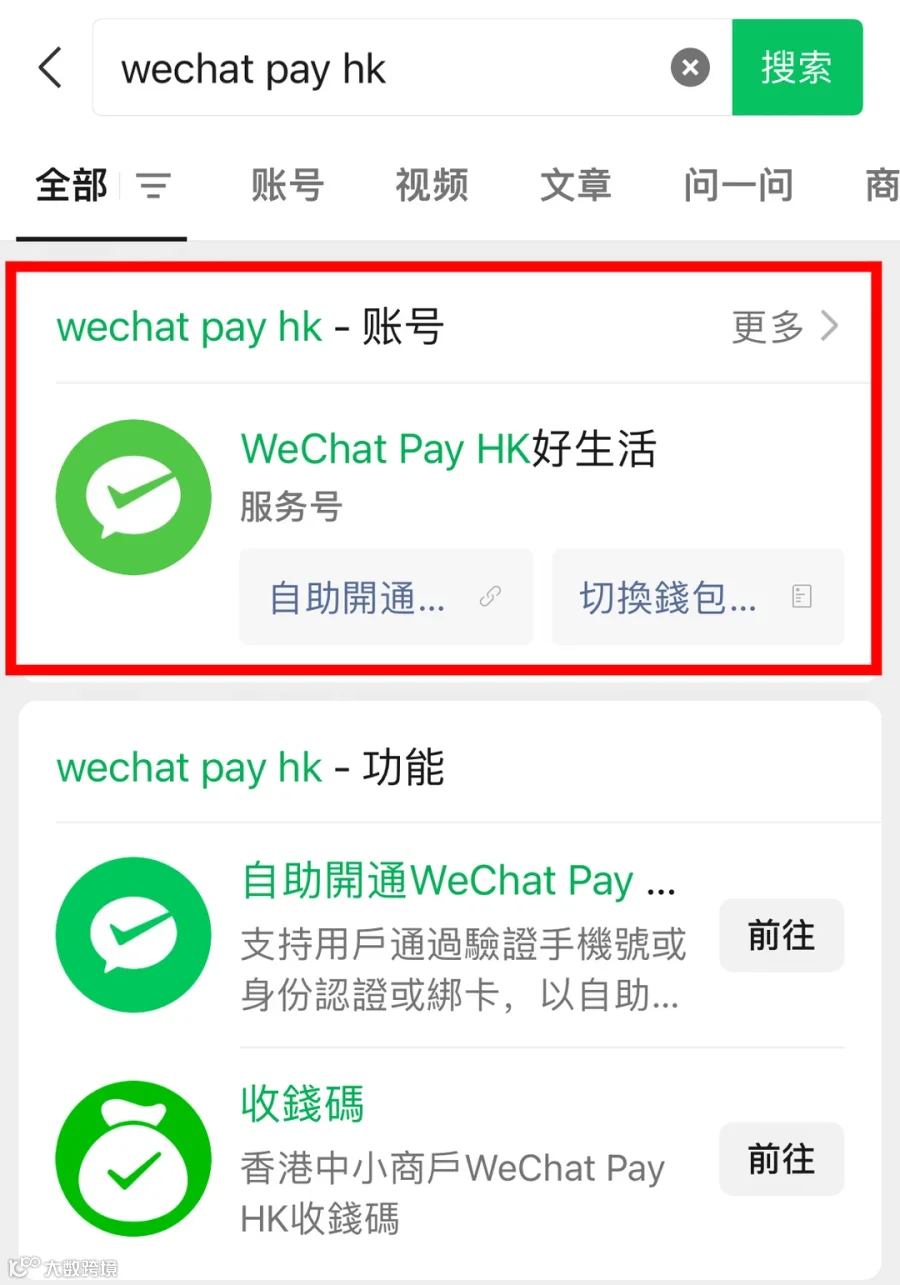
Task: Go back using the arrow icon
Action: pyautogui.click(x=49, y=69)
